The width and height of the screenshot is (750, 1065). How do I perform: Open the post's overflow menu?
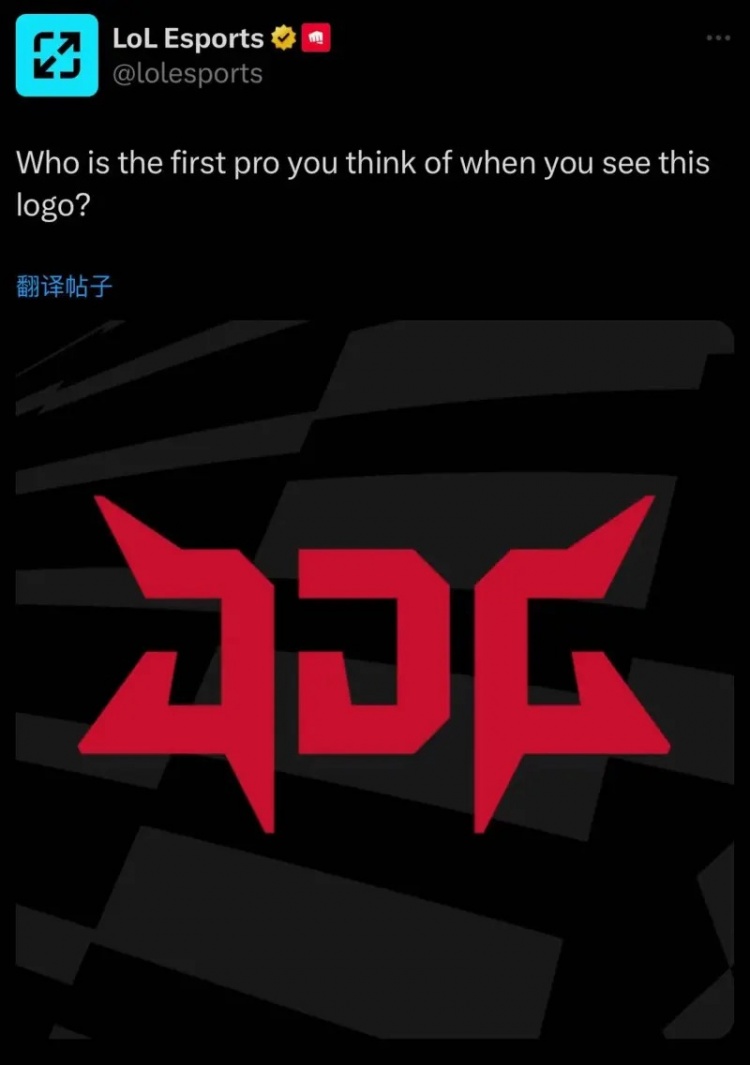tap(718, 38)
